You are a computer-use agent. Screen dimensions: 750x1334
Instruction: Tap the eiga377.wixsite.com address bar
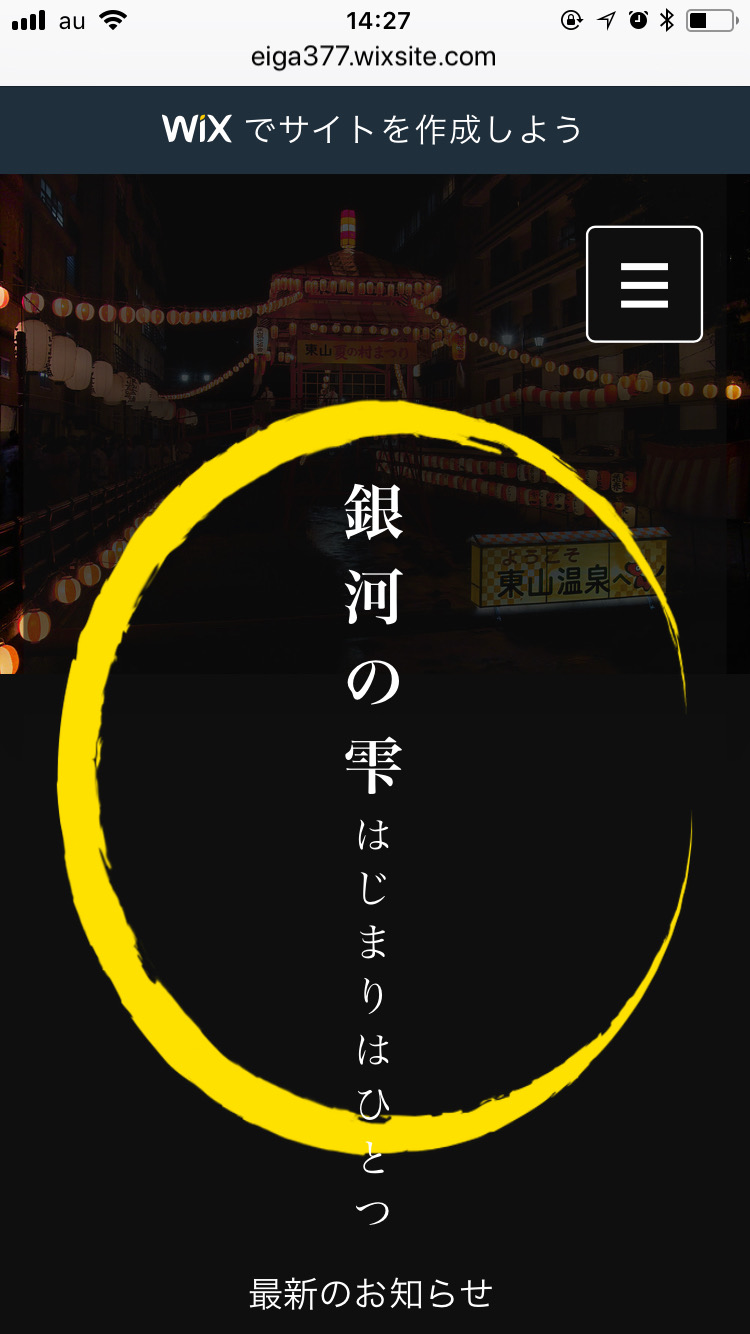(x=374, y=57)
